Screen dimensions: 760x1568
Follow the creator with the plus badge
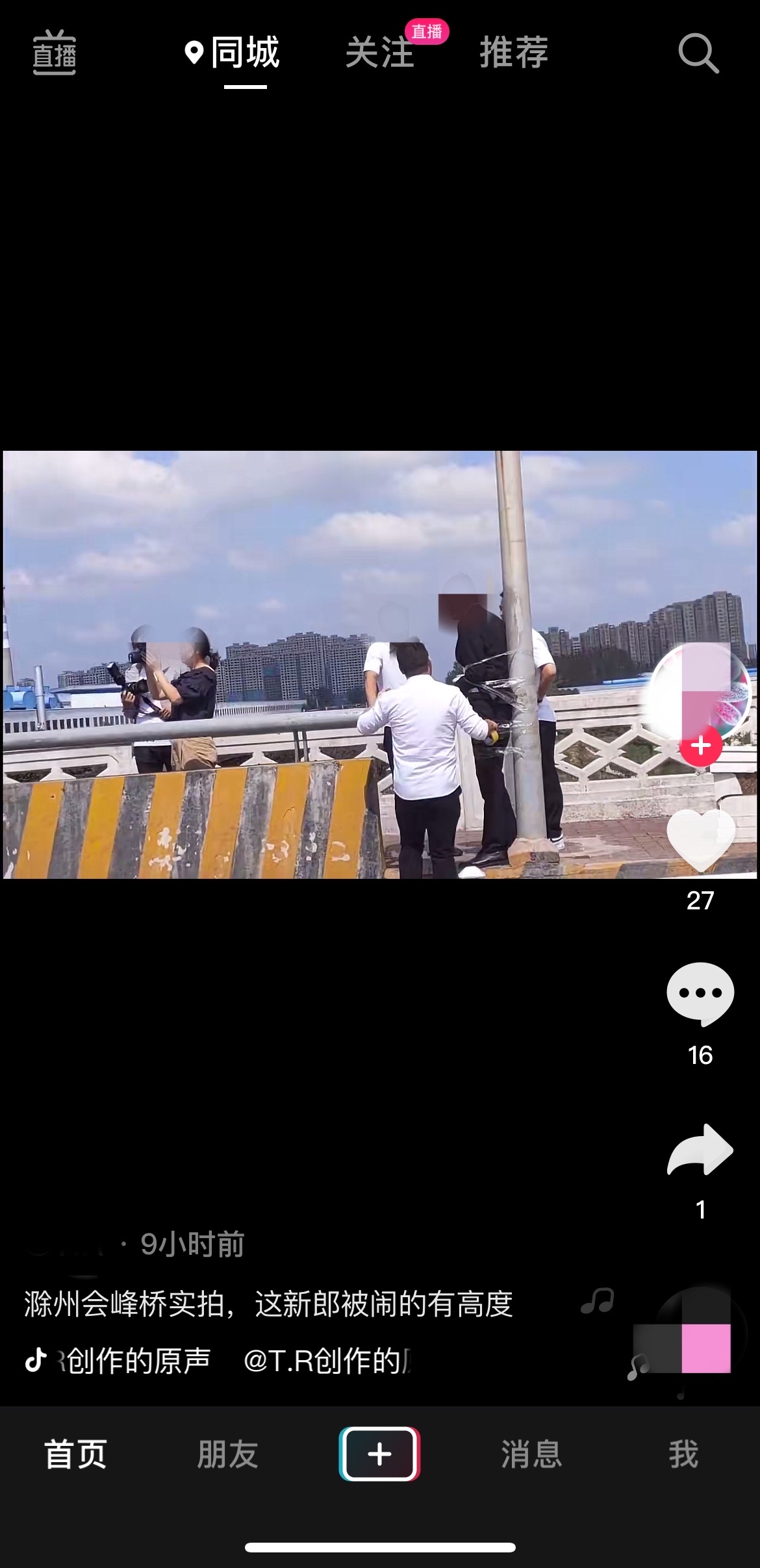pyautogui.click(x=700, y=746)
